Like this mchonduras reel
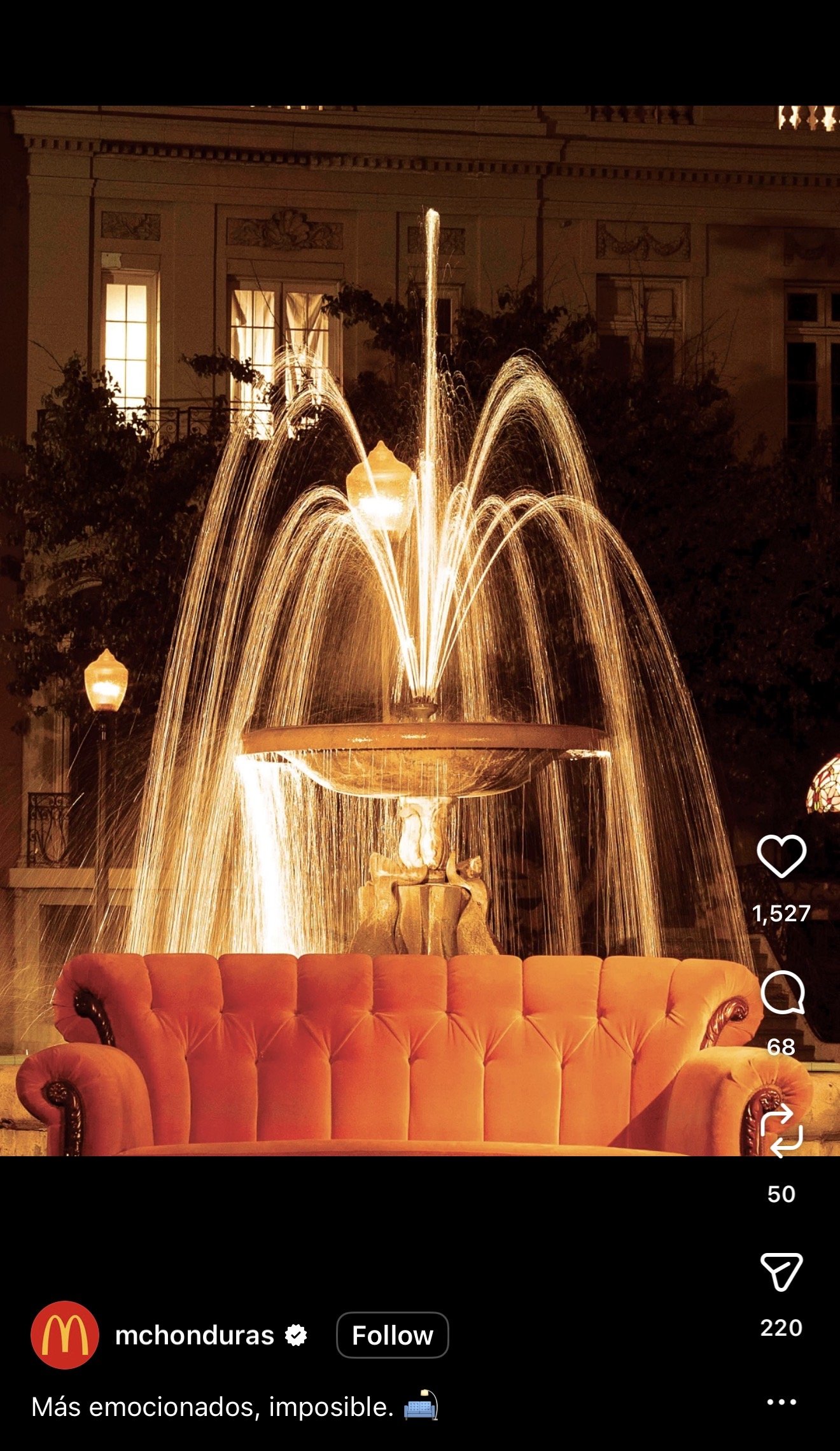Image resolution: width=840 pixels, height=1451 pixels. [781, 856]
